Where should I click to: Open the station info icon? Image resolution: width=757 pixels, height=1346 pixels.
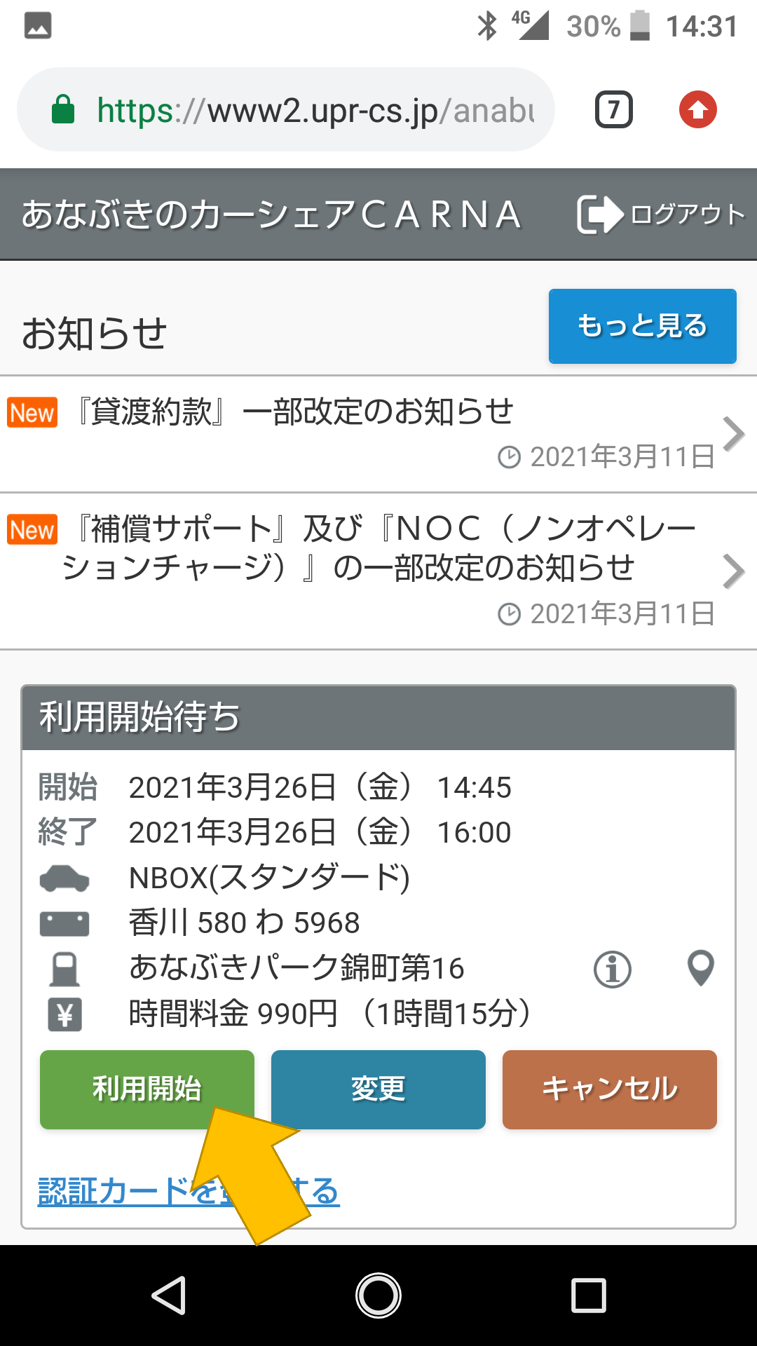pos(612,969)
